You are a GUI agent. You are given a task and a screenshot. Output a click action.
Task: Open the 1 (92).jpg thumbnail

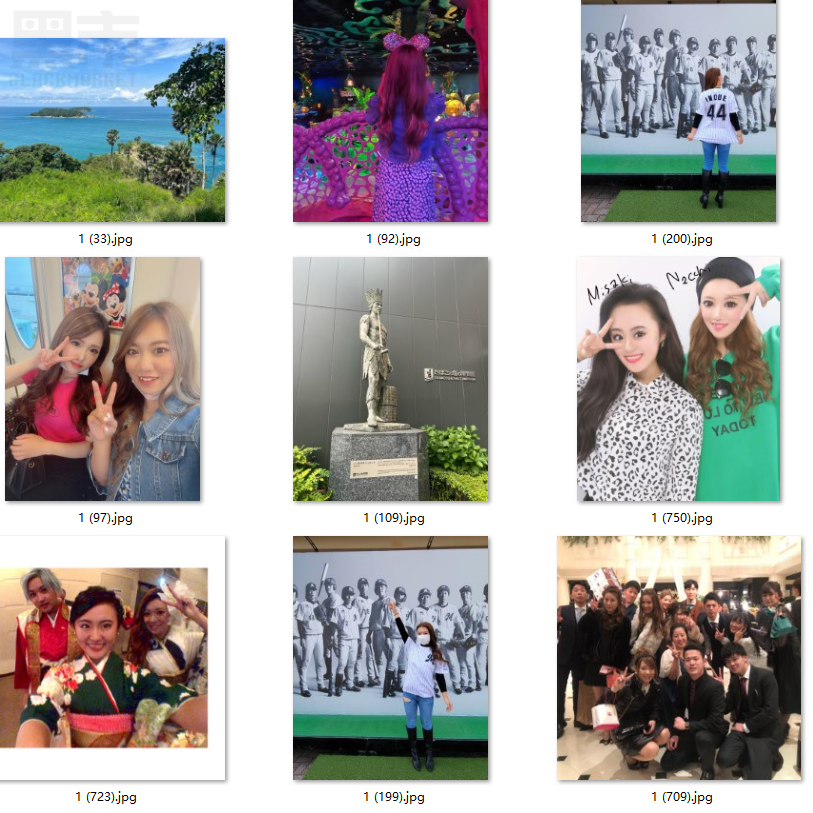pos(390,110)
